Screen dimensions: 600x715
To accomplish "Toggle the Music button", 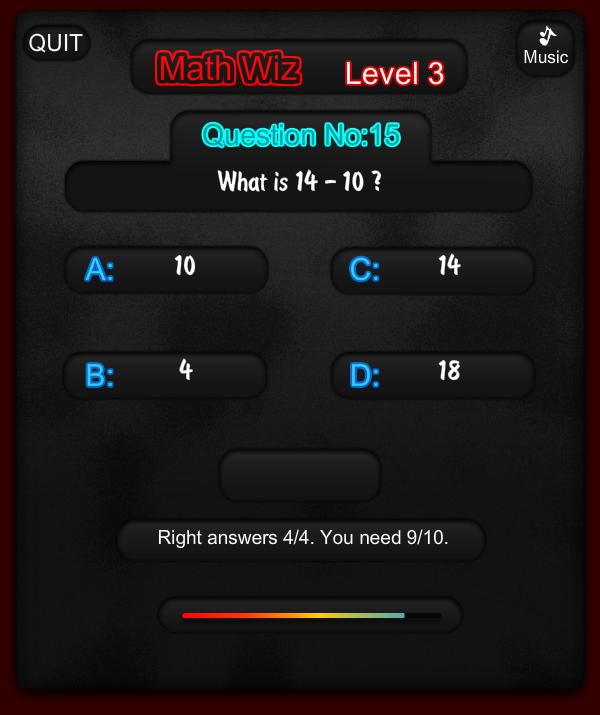I will (x=545, y=47).
